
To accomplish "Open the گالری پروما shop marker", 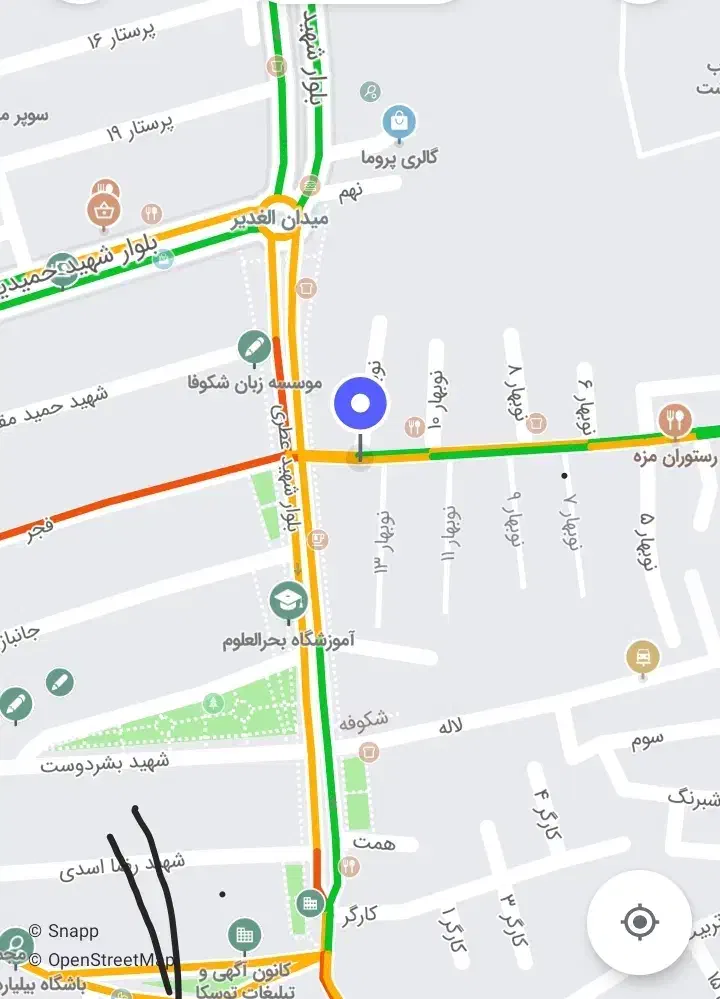I will (x=400, y=125).
